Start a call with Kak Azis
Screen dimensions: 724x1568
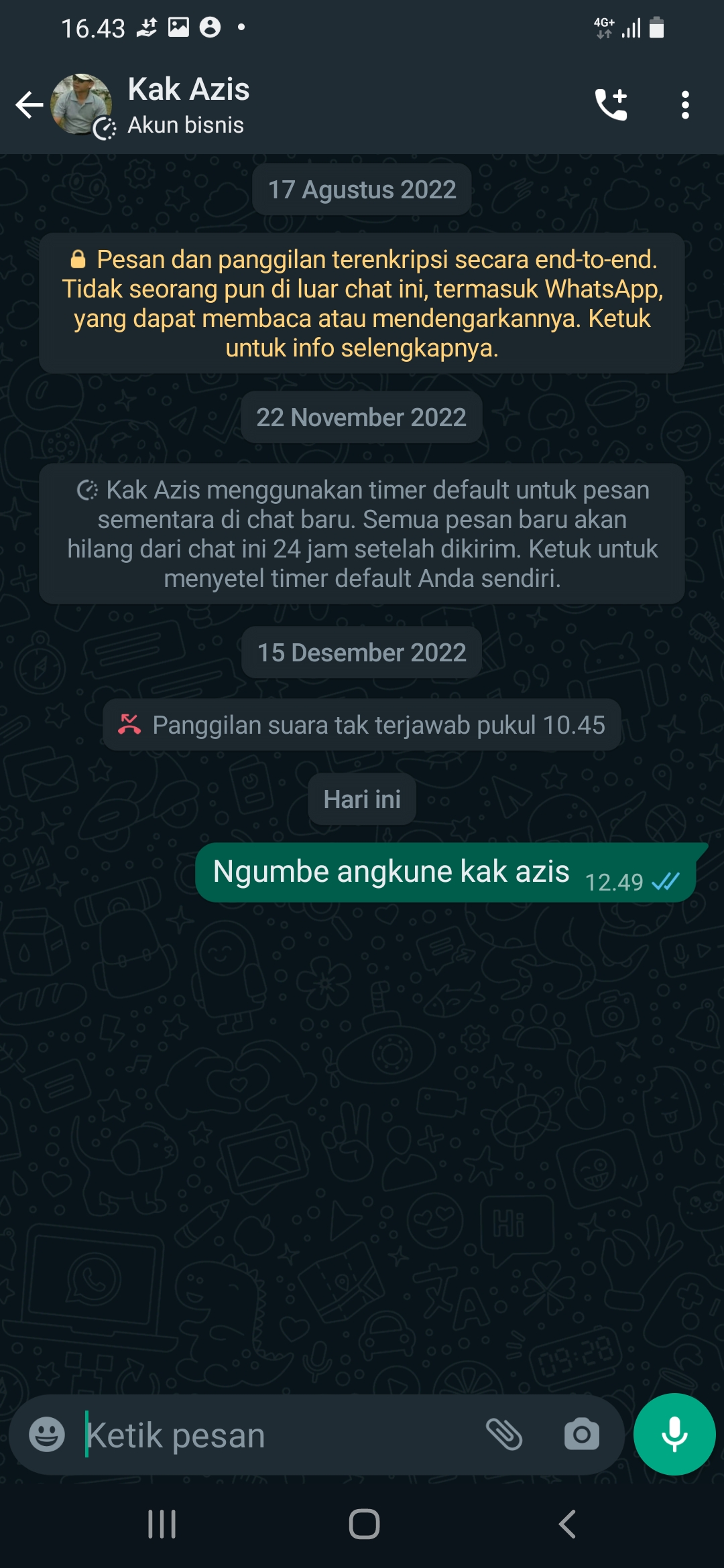coord(611,105)
